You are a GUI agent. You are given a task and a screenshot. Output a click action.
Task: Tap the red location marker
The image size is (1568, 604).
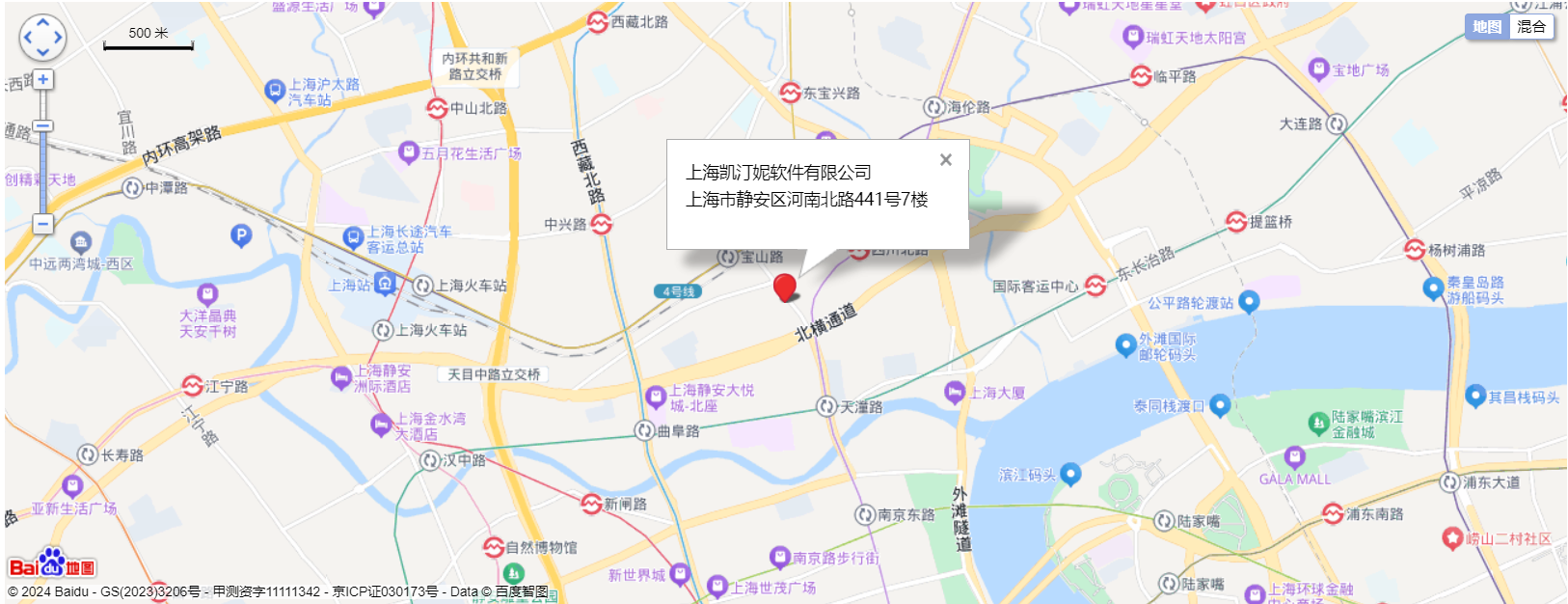tap(785, 287)
